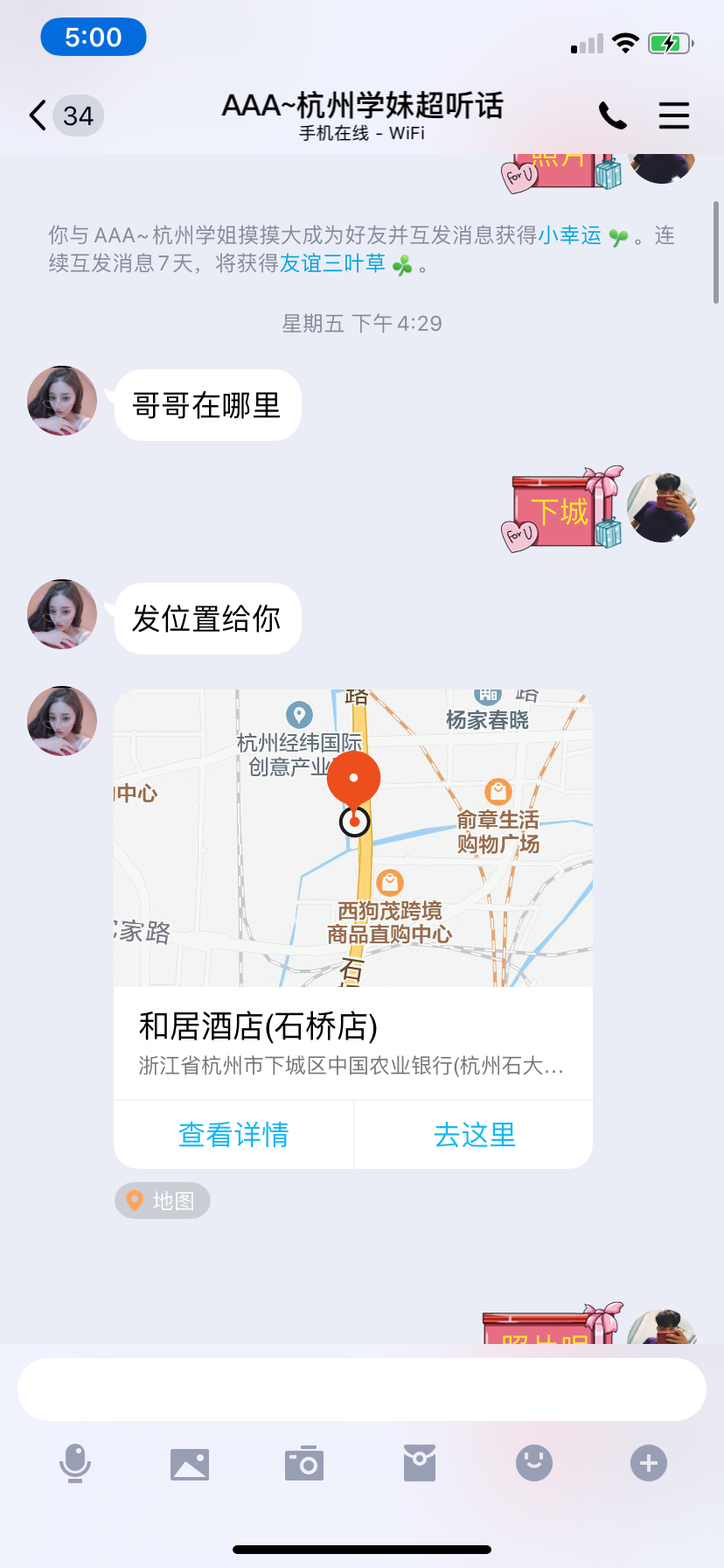Tap 去这里 to navigate to the location
724x1568 pixels.
[x=473, y=1134]
